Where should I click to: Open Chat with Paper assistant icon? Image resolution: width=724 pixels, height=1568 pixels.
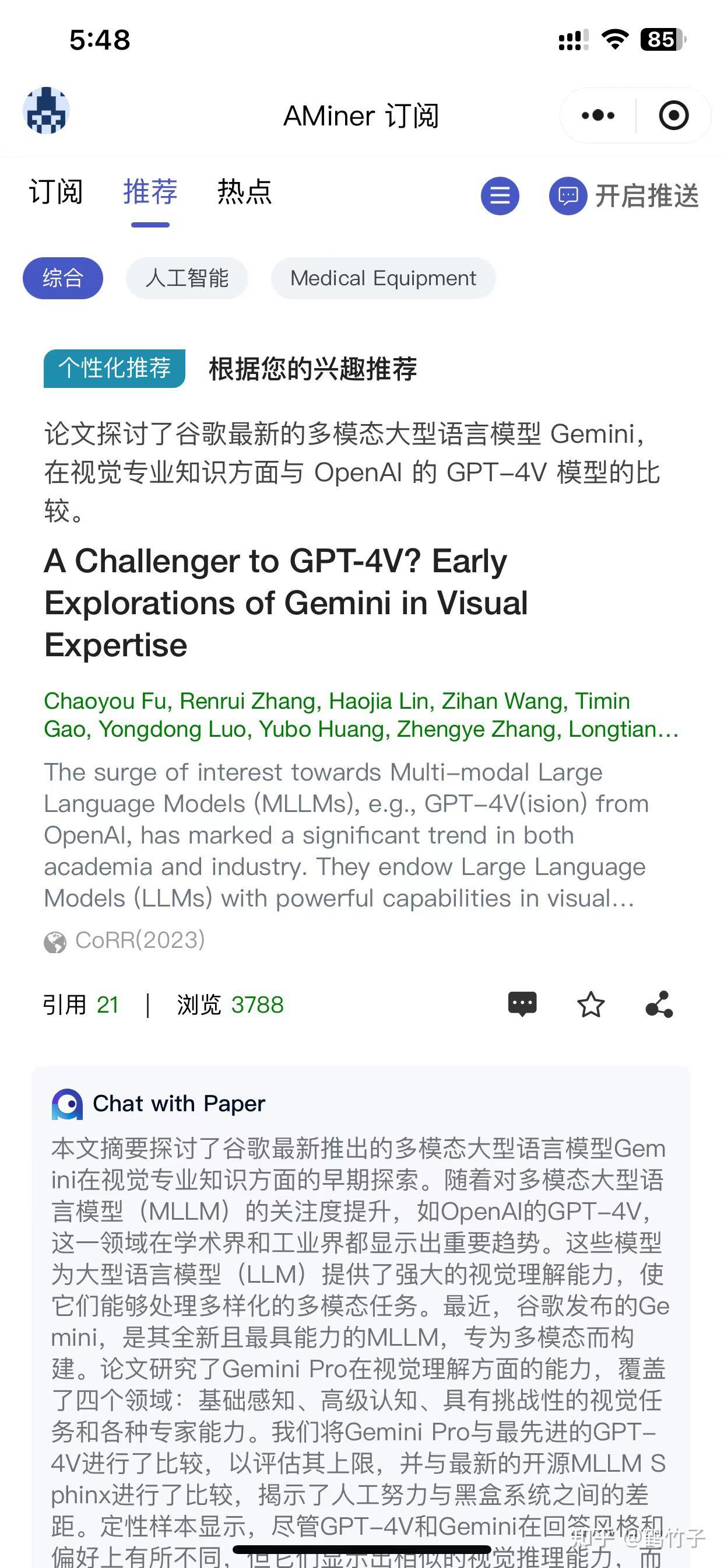68,1103
